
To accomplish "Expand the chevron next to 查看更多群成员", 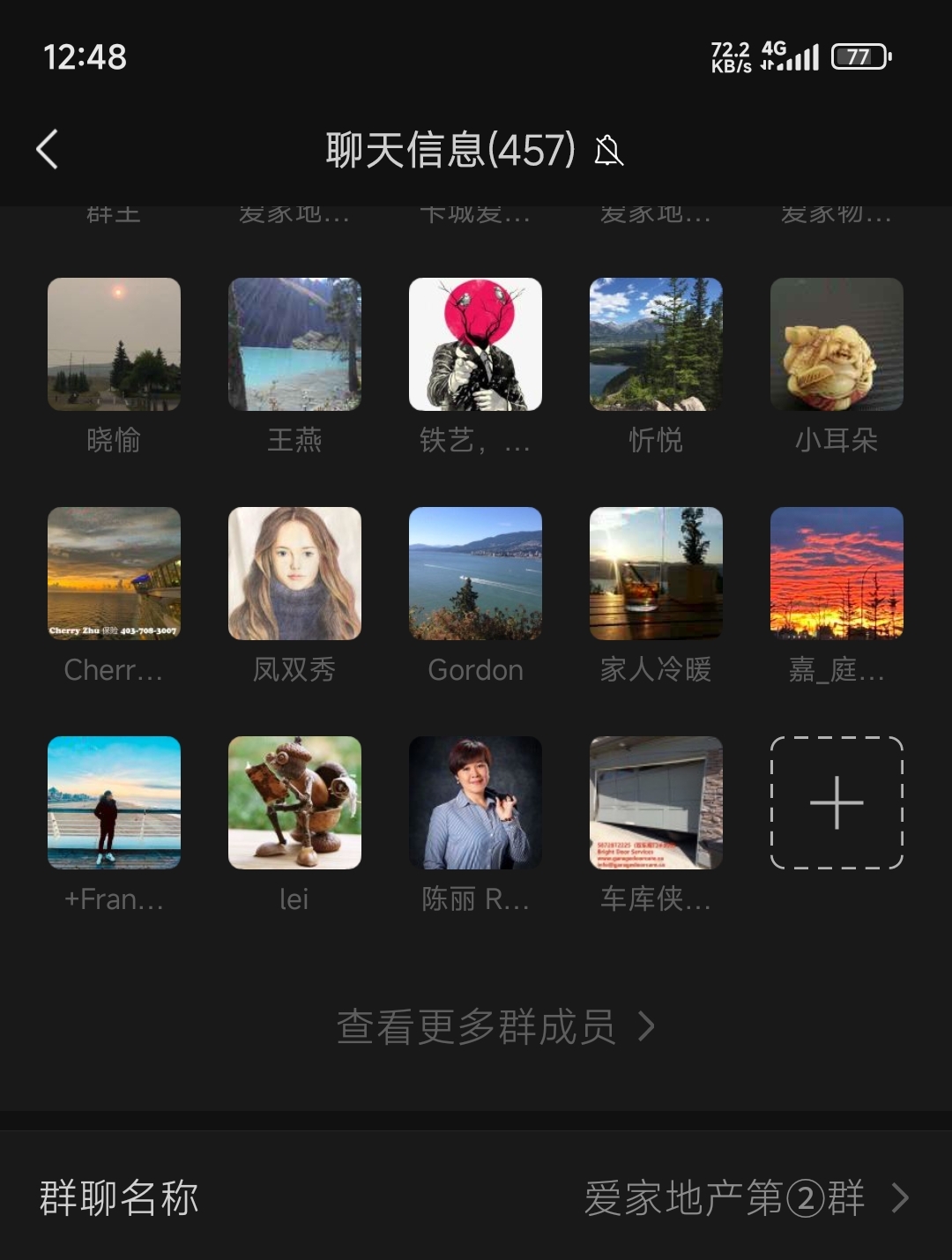I will [650, 1028].
